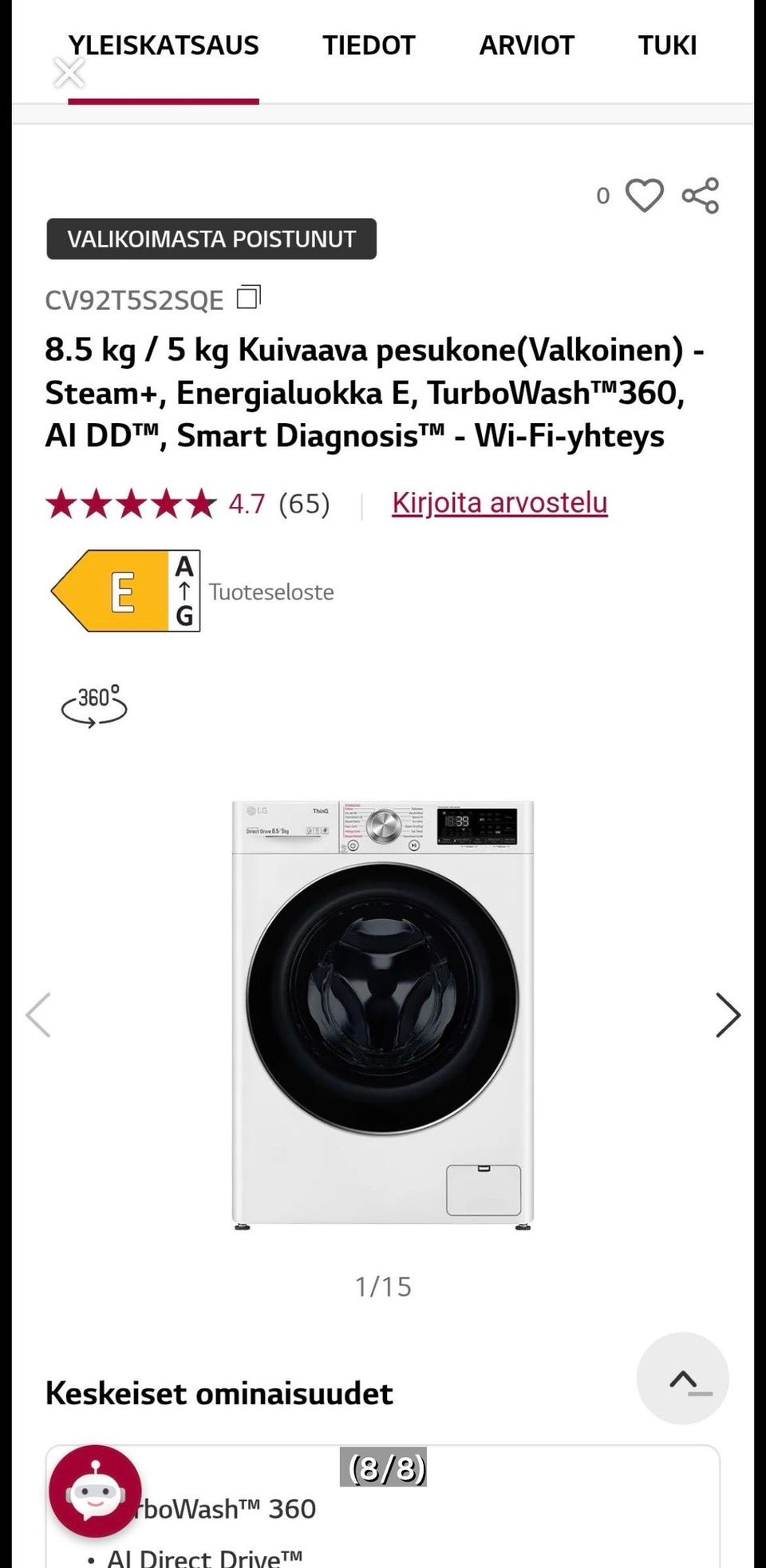Image resolution: width=766 pixels, height=1568 pixels.
Task: Share this washing machine product
Action: pyautogui.click(x=701, y=196)
